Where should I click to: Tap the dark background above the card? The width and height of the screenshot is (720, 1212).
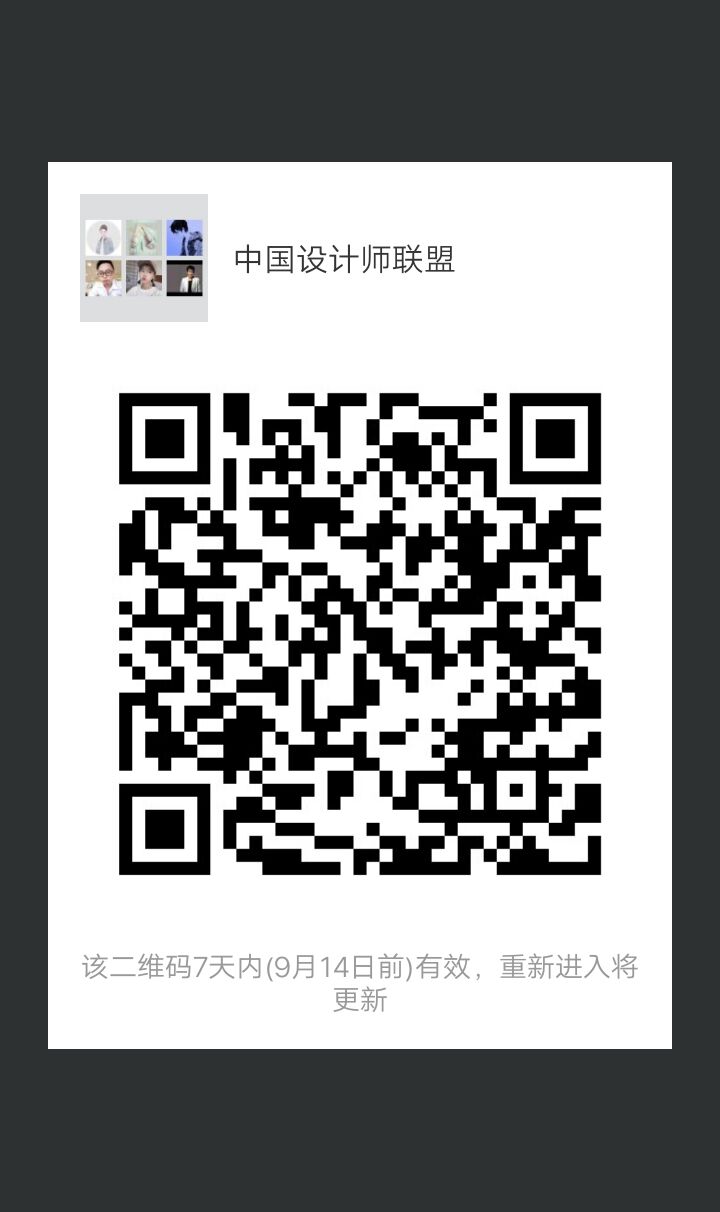[360, 80]
